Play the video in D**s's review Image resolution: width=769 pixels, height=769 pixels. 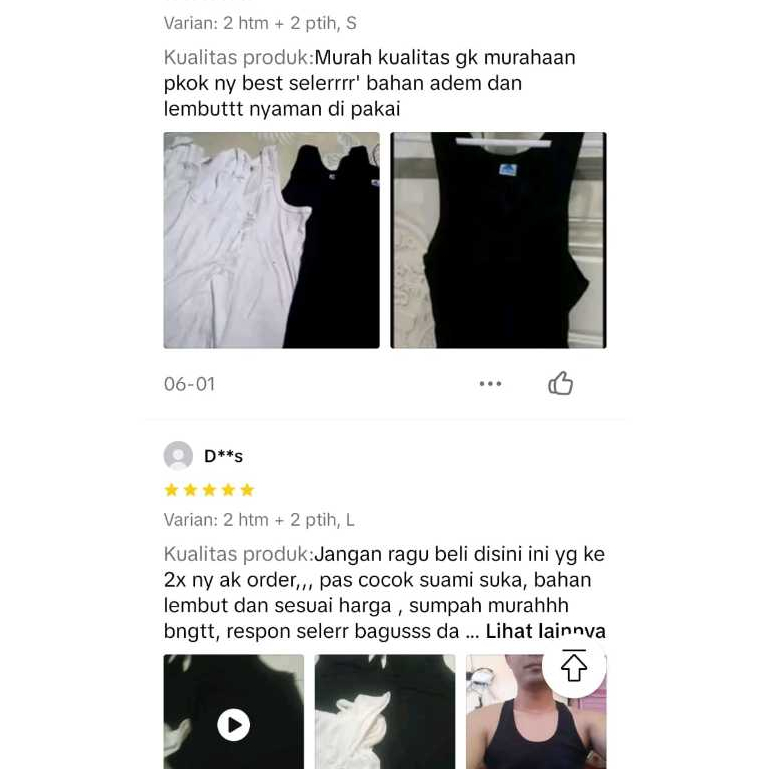tap(233, 723)
